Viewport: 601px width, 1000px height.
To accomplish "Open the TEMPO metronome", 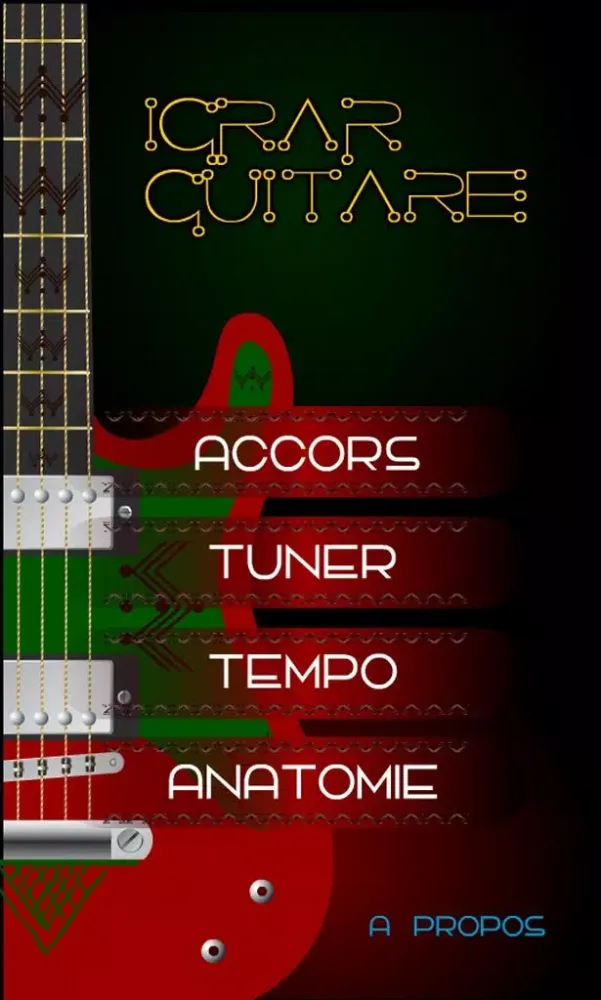I will point(307,671).
